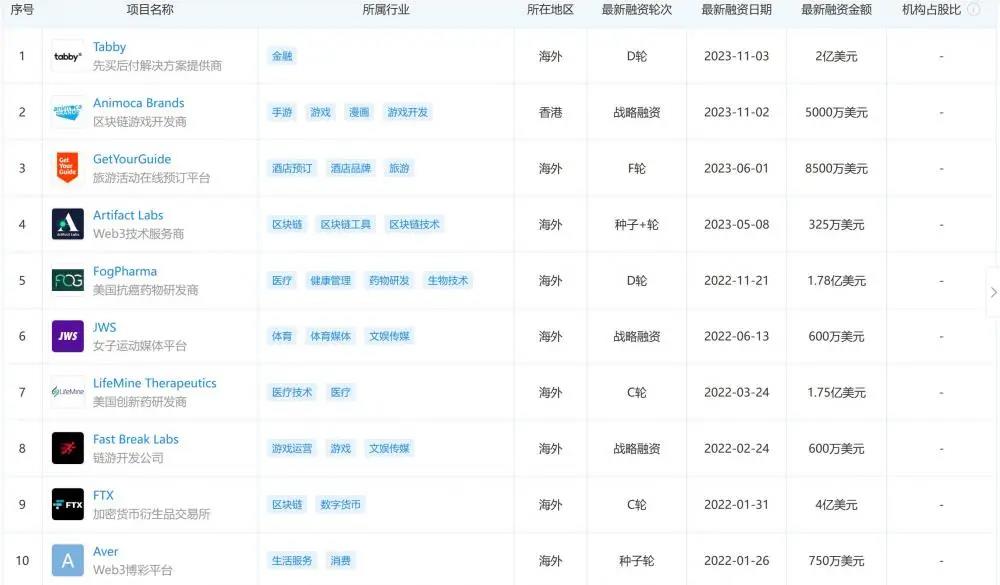1000x585 pixels.
Task: Open the FogPharma project link
Action: tap(124, 271)
